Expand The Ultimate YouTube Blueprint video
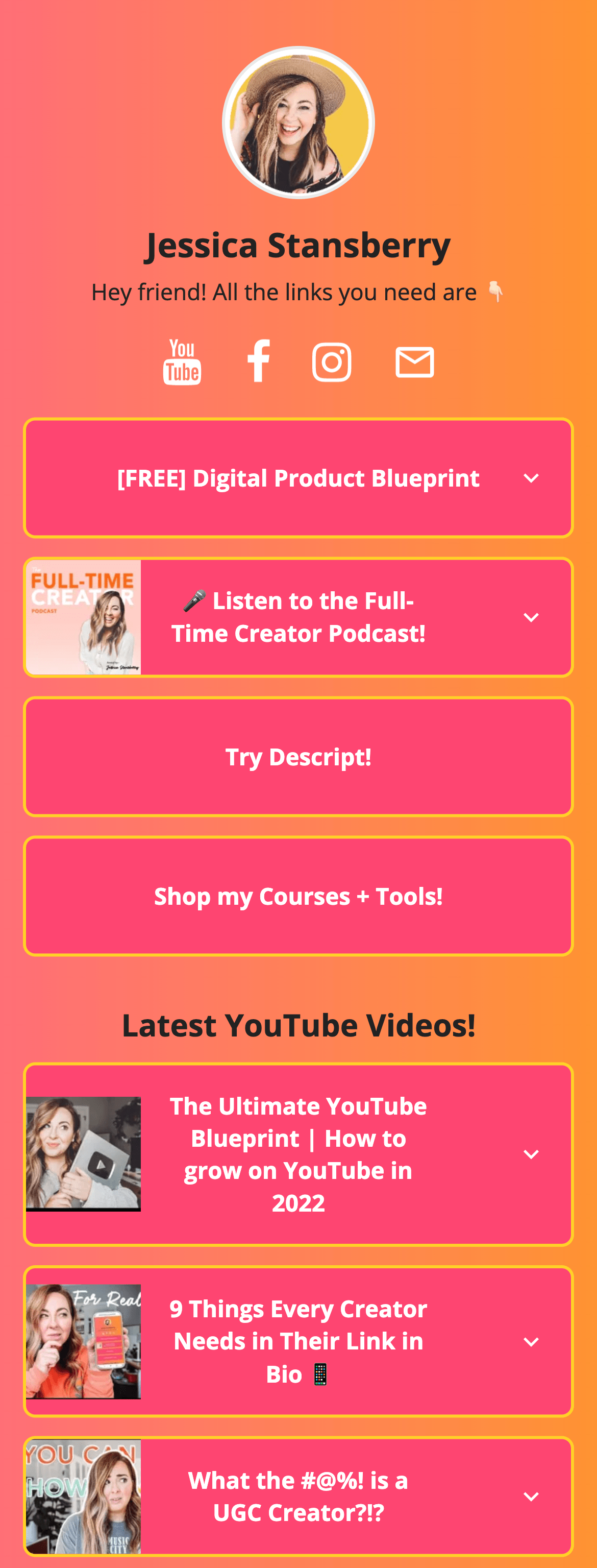597x1568 pixels. 531,1155
